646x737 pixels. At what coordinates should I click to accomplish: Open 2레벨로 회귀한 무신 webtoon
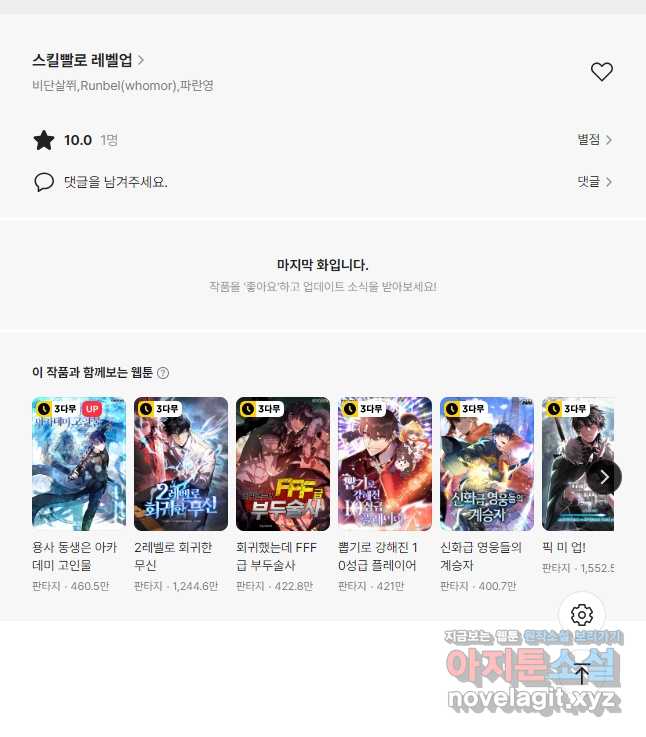[x=181, y=464]
